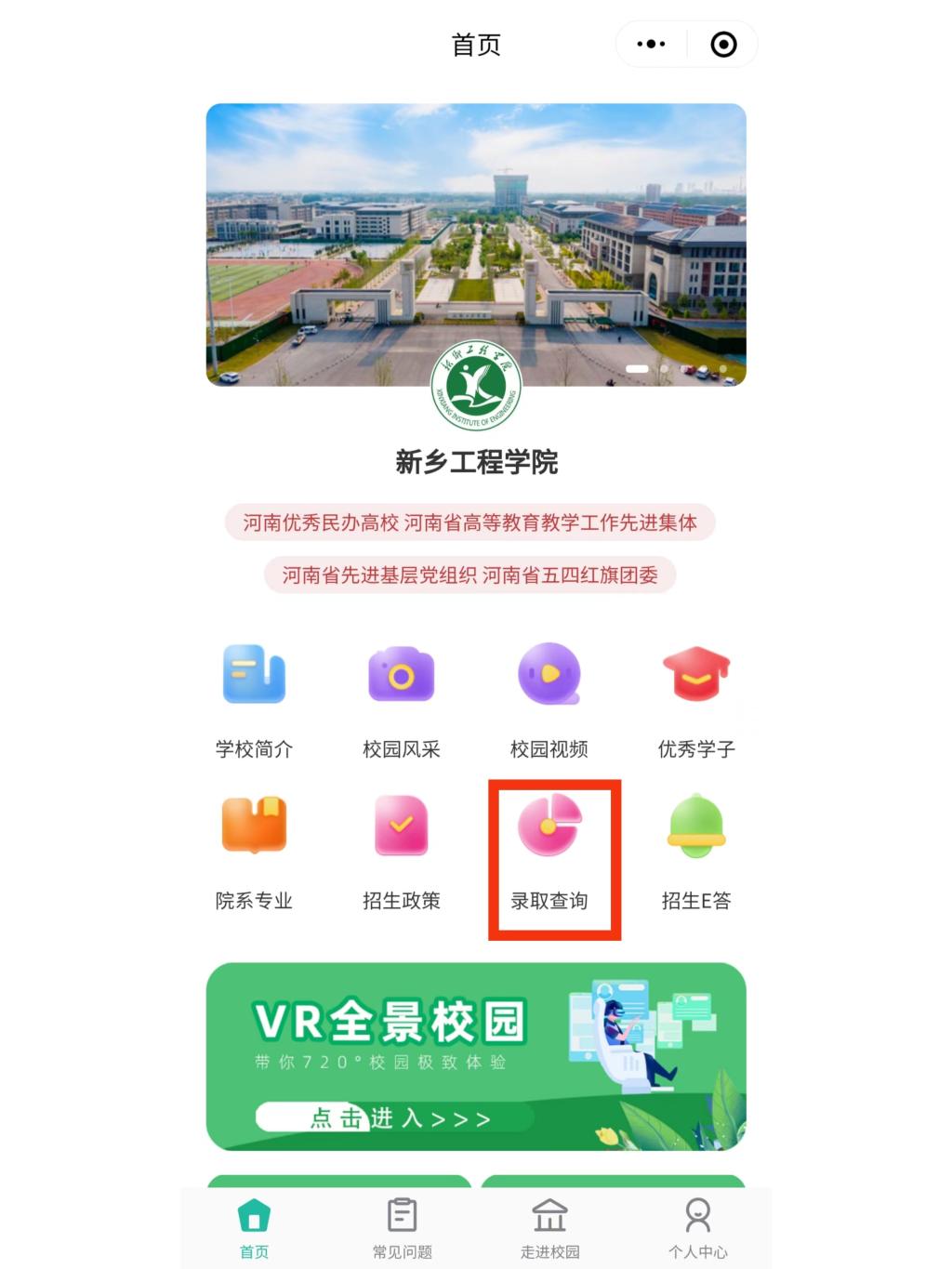
Task: Switch to the 常见问题 tab
Action: coord(402,1227)
